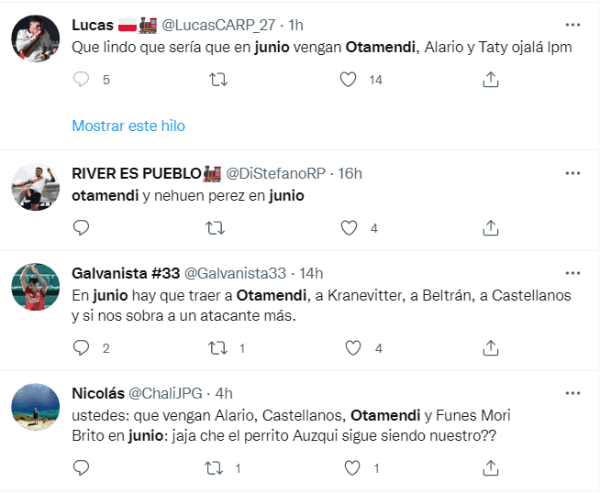Open the 'Mostrar este hilo' link
600x493 pixels.
(x=128, y=126)
